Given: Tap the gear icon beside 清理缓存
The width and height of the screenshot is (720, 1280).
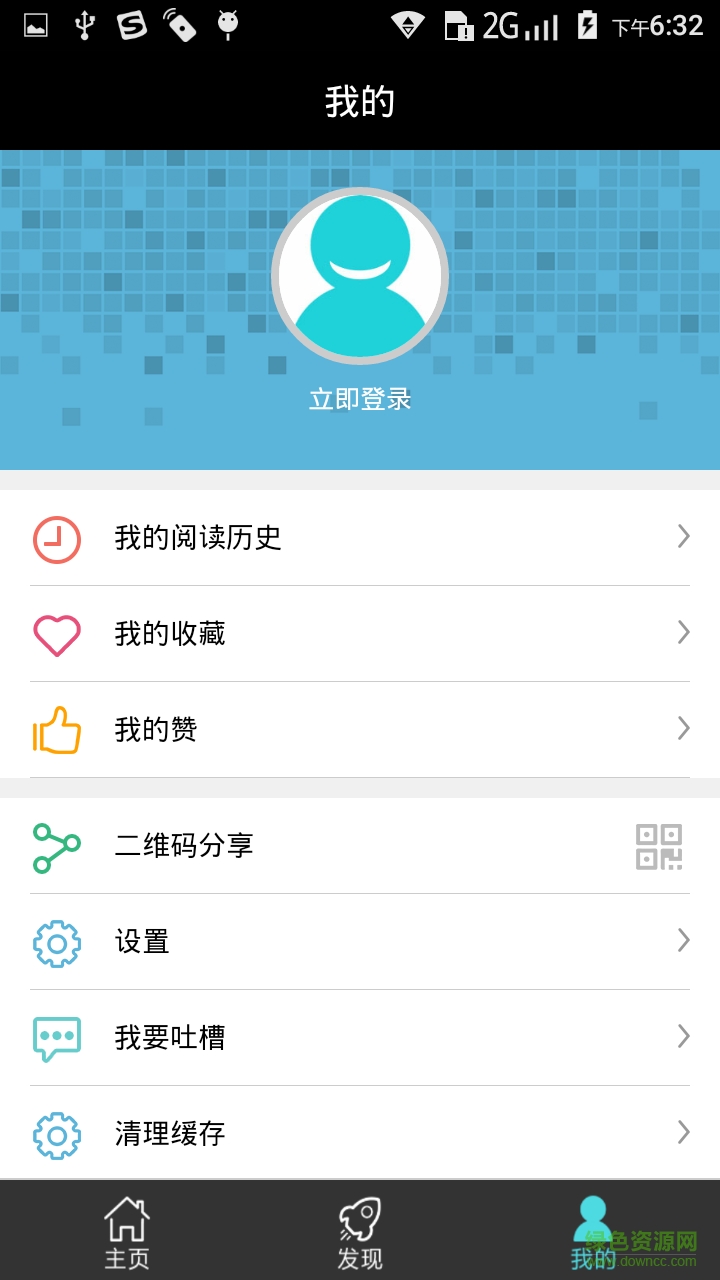Looking at the screenshot, I should pos(58,1133).
